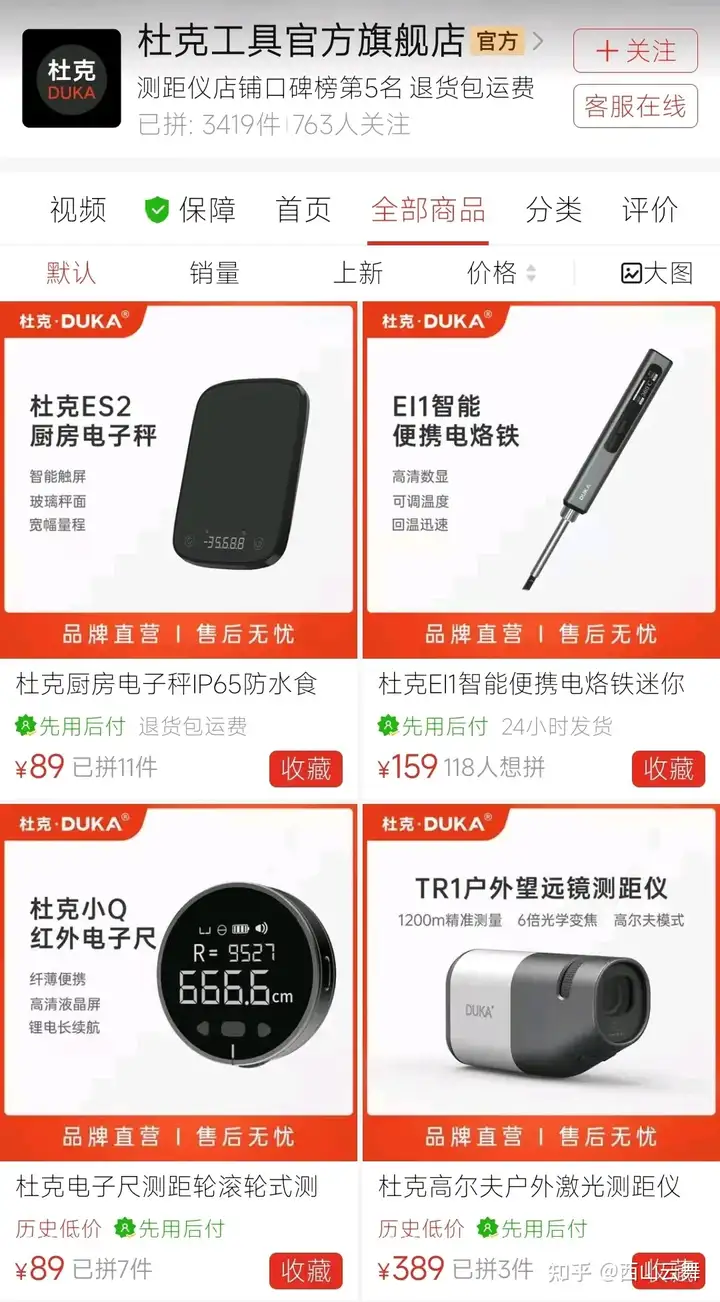Follow the store with 关注 button
The width and height of the screenshot is (720, 1302).
point(635,50)
